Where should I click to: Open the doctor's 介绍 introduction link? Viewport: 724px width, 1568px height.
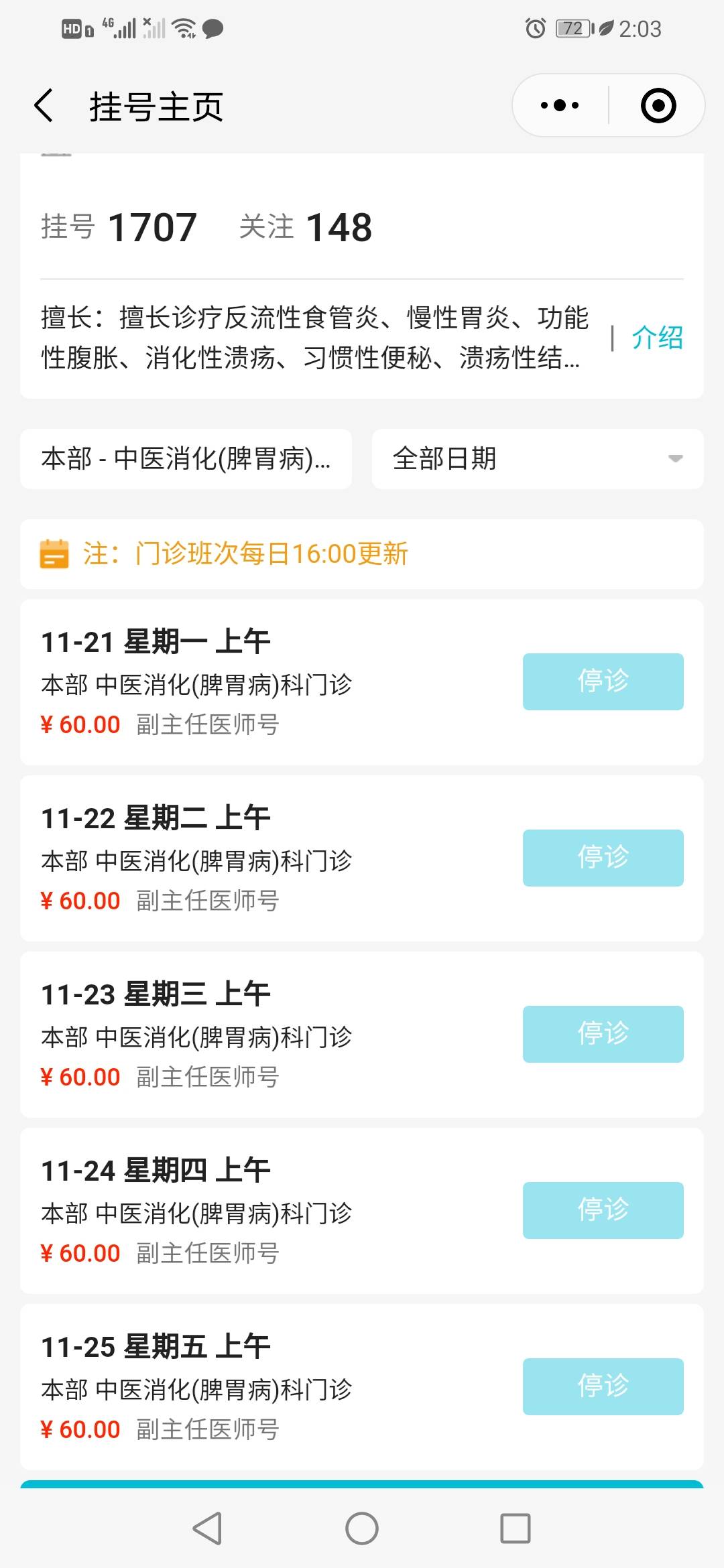point(657,338)
